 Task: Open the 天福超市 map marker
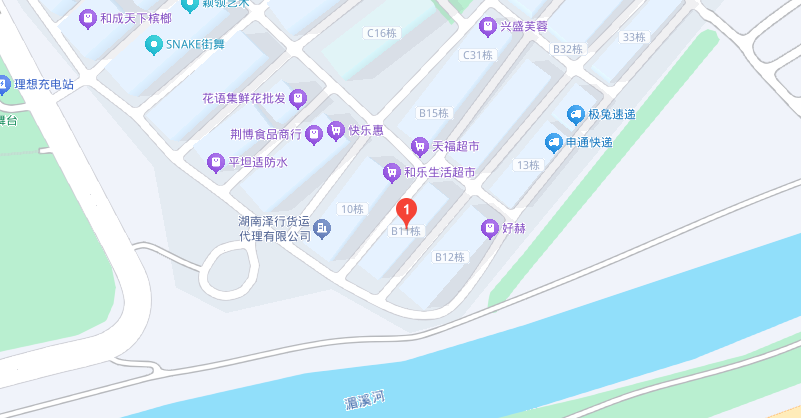pos(420,147)
